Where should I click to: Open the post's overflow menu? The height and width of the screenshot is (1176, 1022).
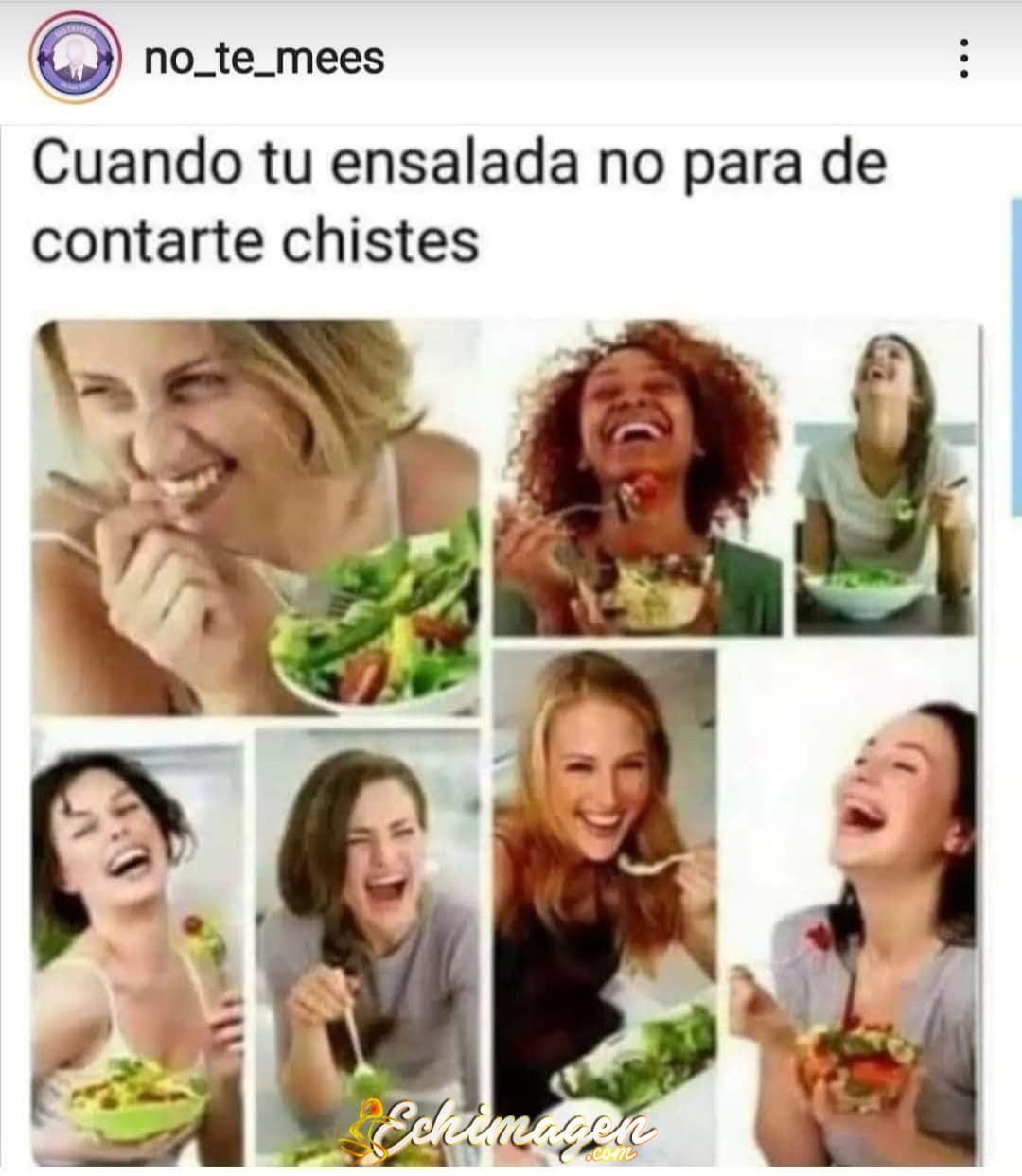point(963,59)
